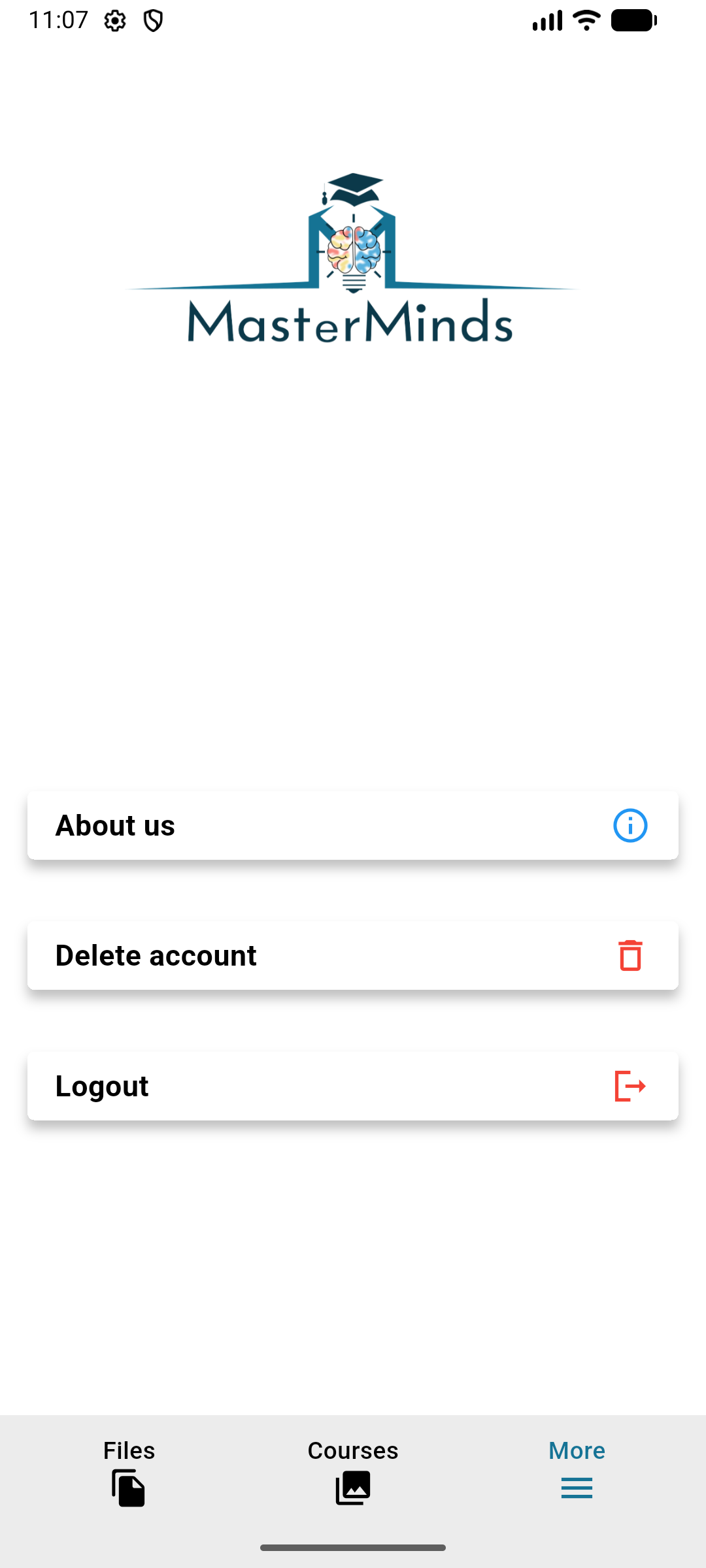Click the info icon next to About us
The height and width of the screenshot is (1568, 706).
click(630, 825)
